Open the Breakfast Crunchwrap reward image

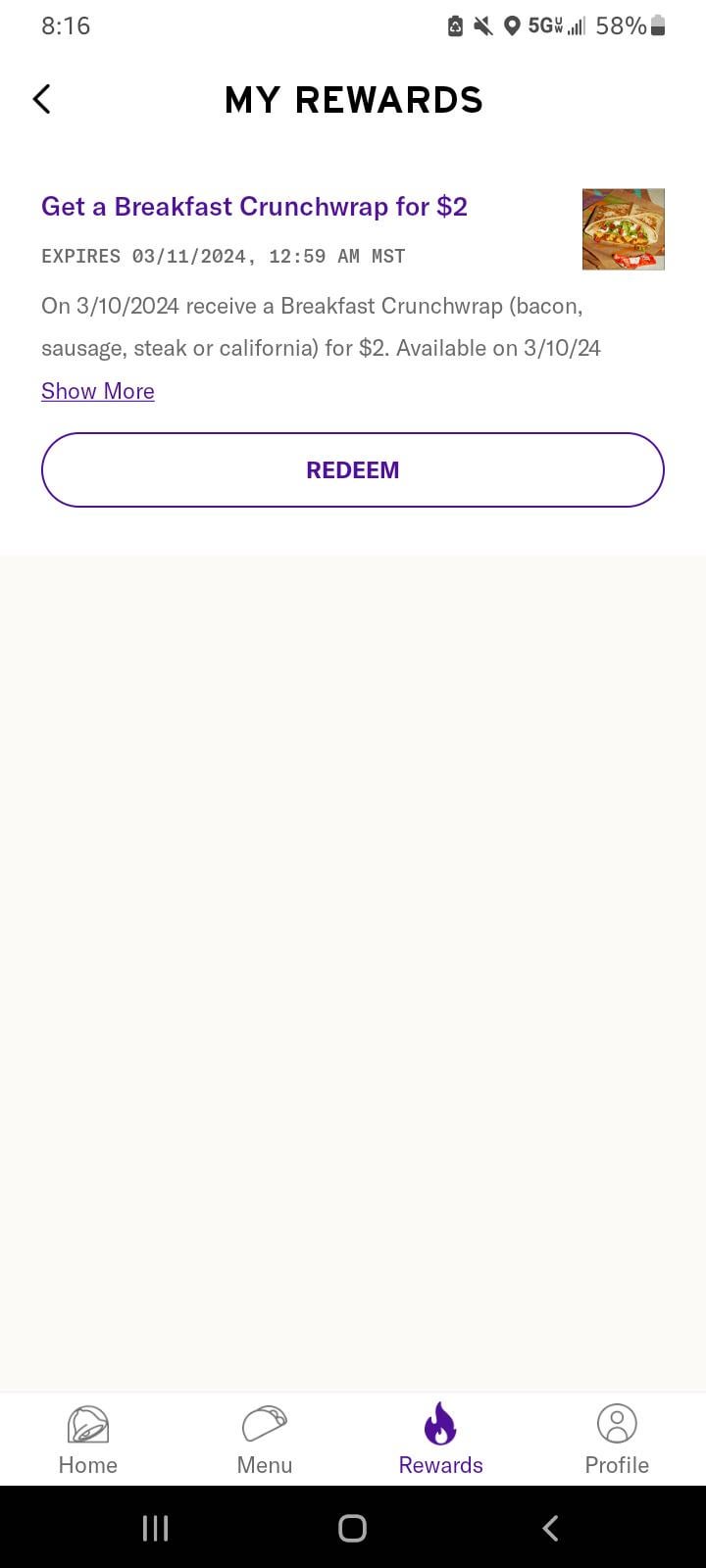click(623, 229)
